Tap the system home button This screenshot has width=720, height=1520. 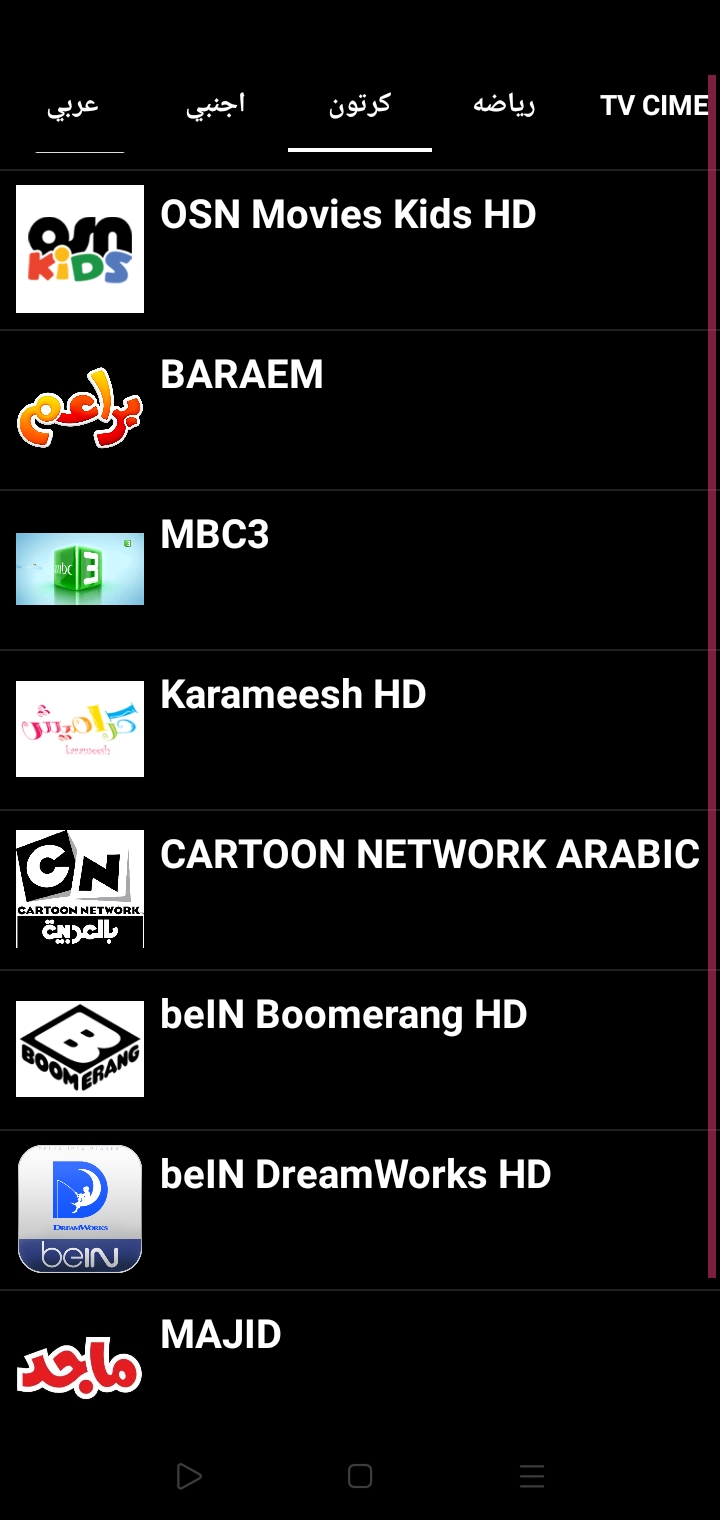click(x=360, y=1476)
